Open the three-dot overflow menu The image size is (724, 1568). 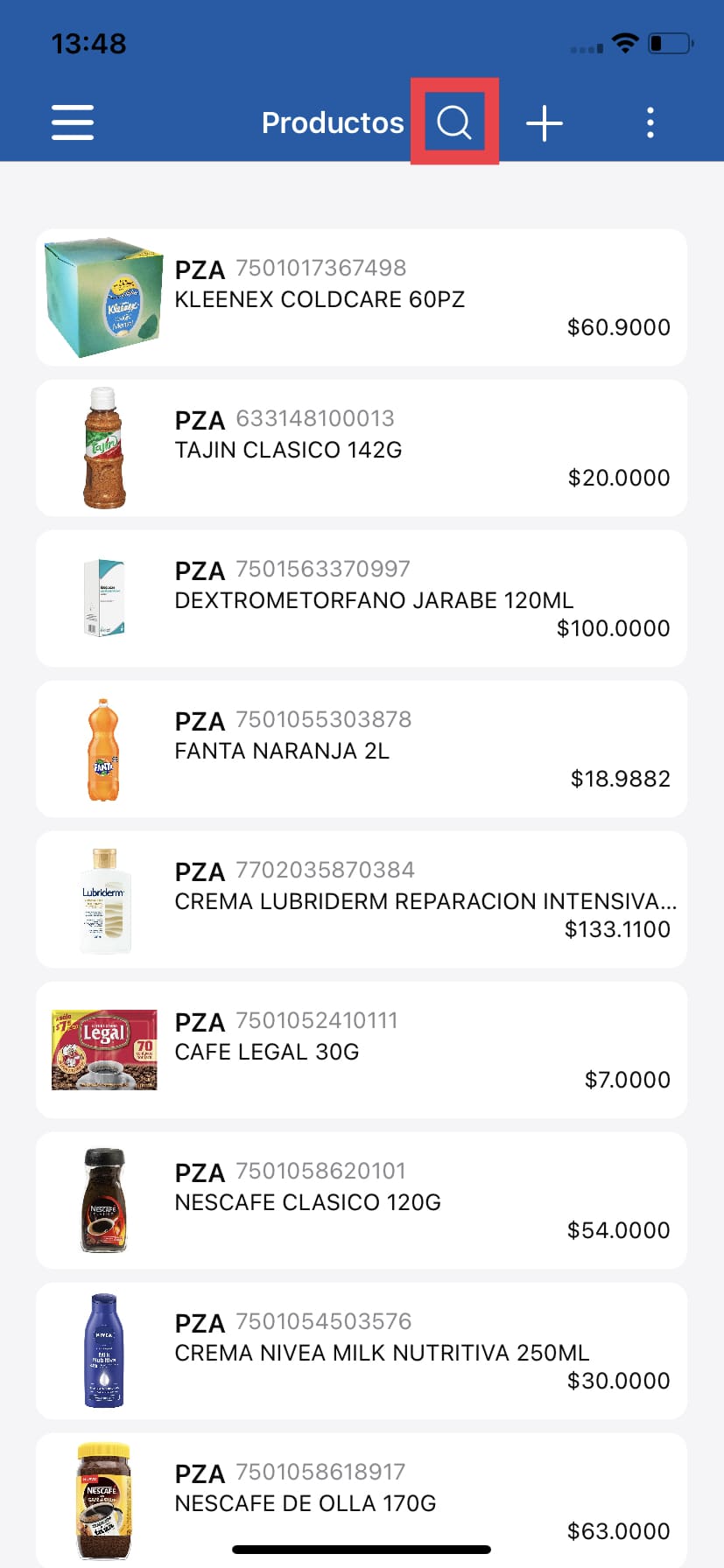650,122
